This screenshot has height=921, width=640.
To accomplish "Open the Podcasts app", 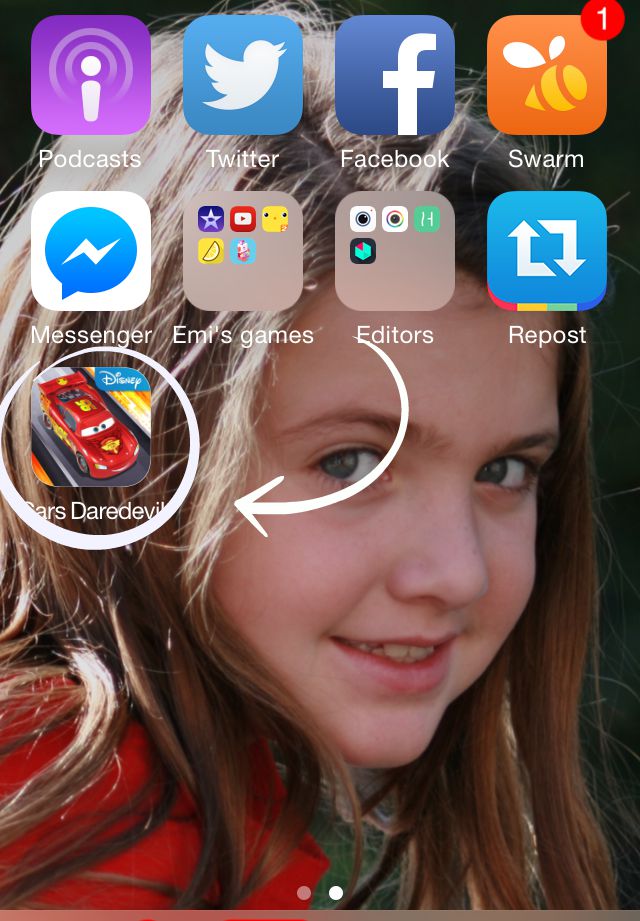I will (x=91, y=75).
